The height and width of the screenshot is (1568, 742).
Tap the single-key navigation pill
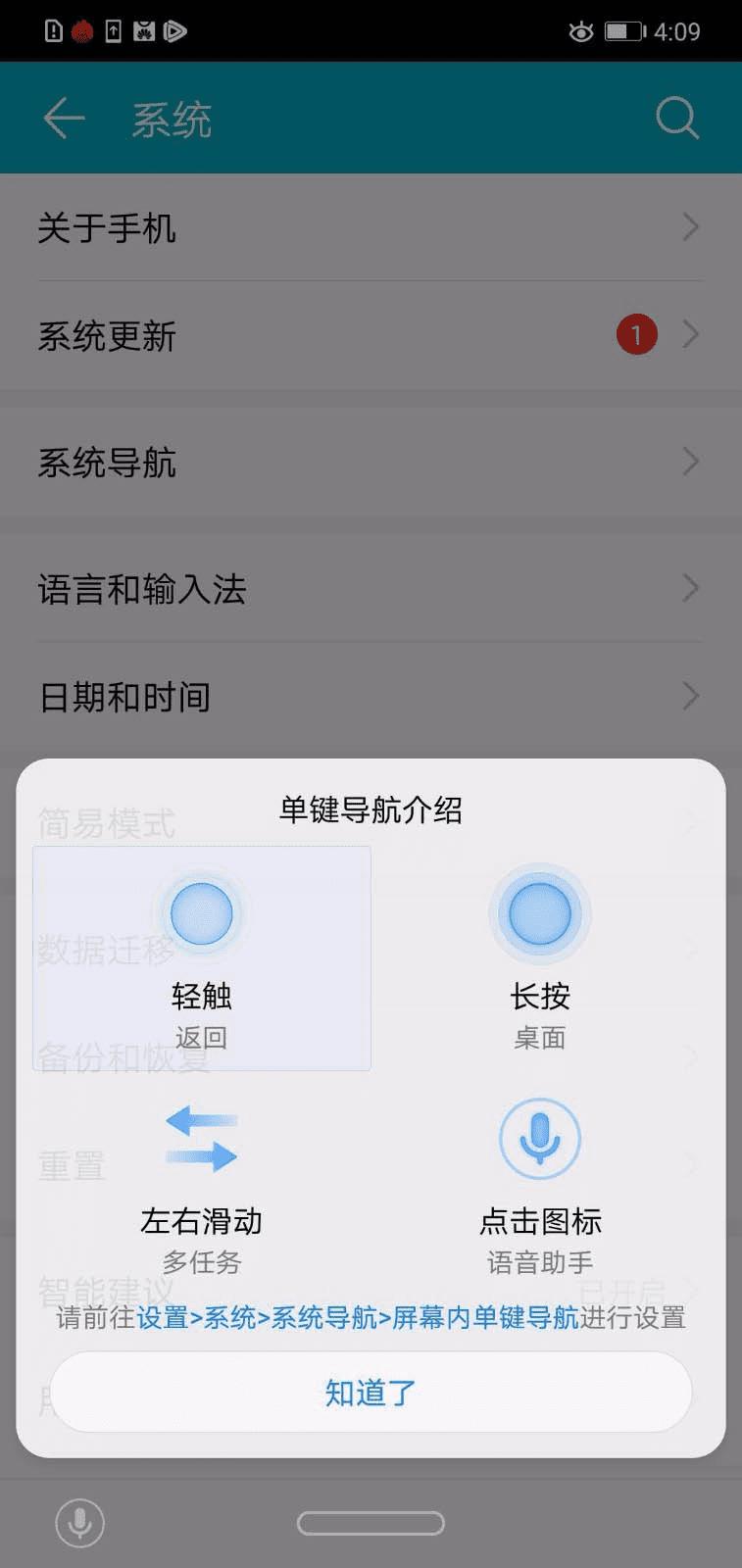371,1523
